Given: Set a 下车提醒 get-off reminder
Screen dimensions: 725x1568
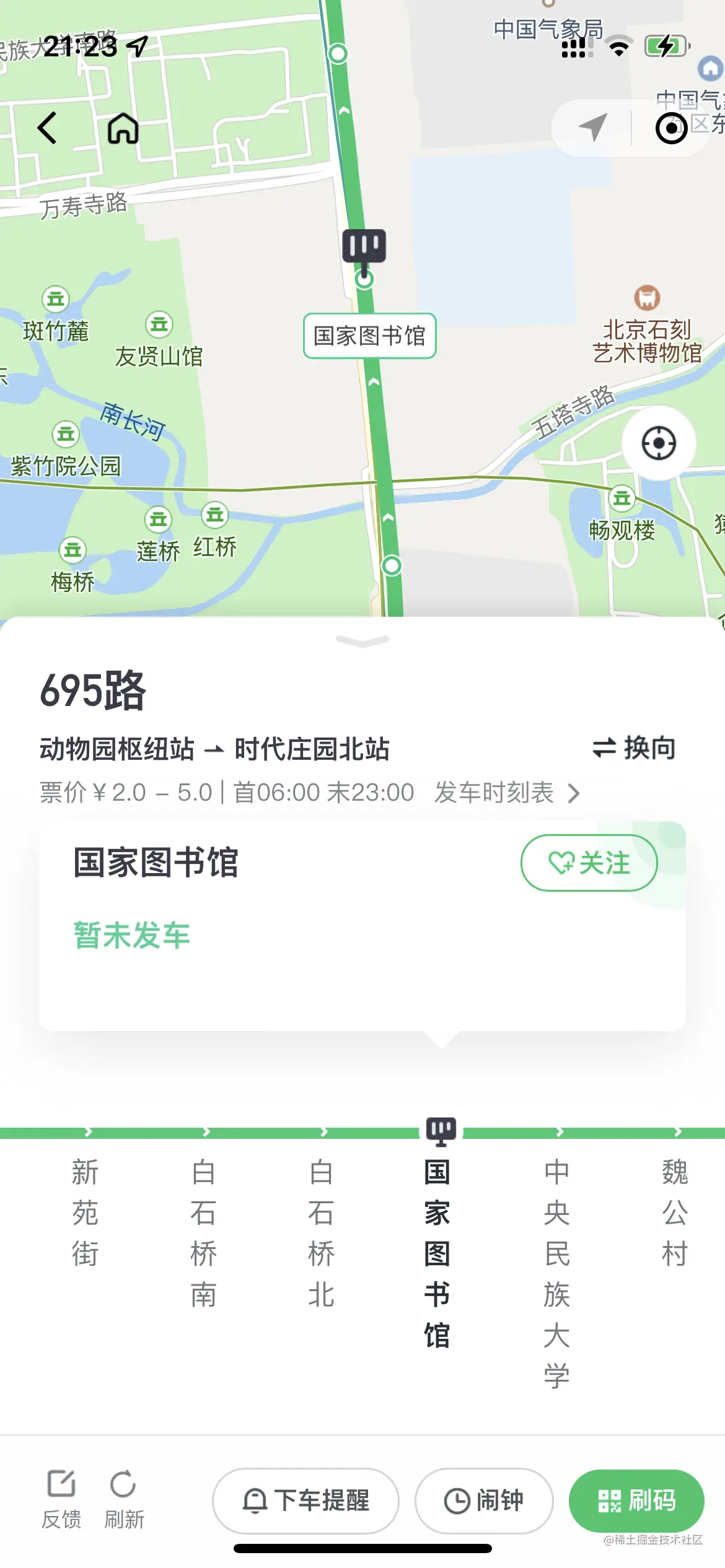Looking at the screenshot, I should [x=306, y=1500].
